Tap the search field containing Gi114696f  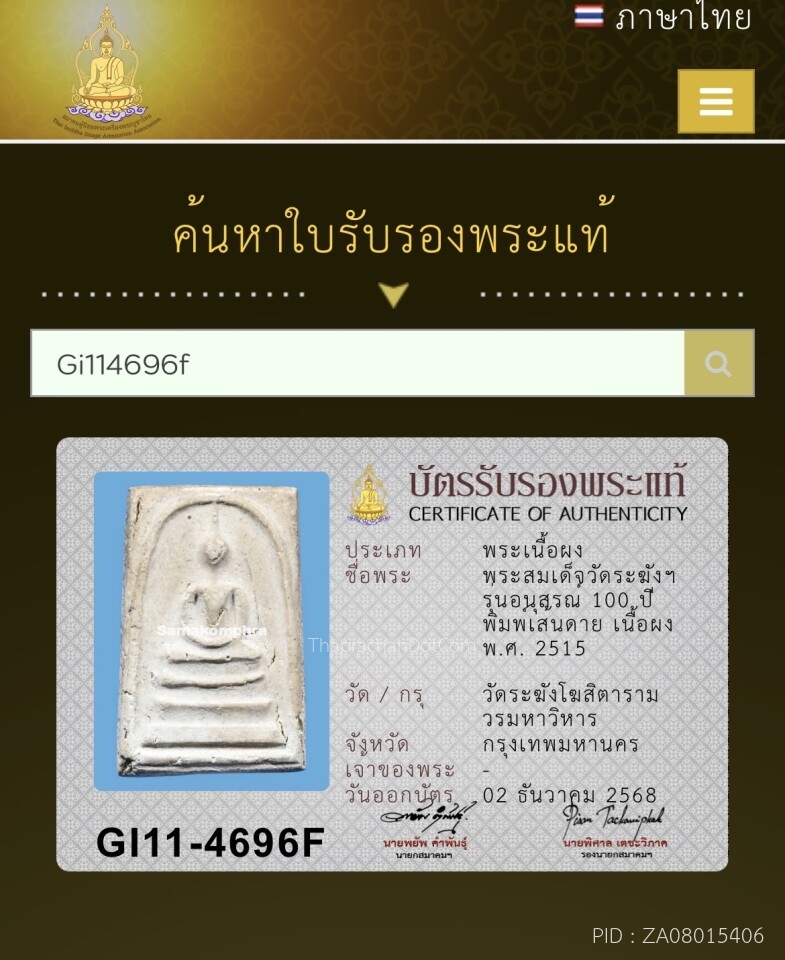(x=357, y=364)
